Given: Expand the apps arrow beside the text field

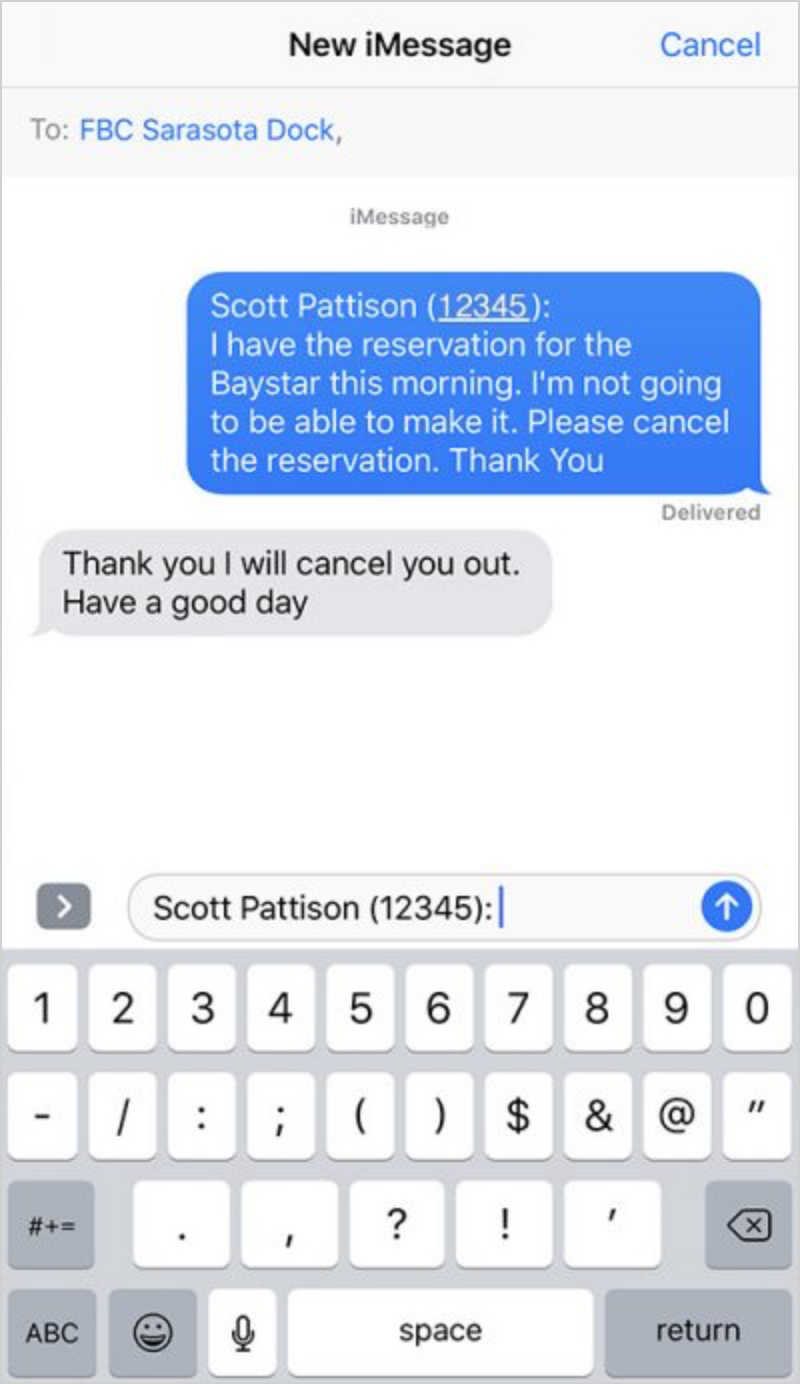Looking at the screenshot, I should click(64, 907).
